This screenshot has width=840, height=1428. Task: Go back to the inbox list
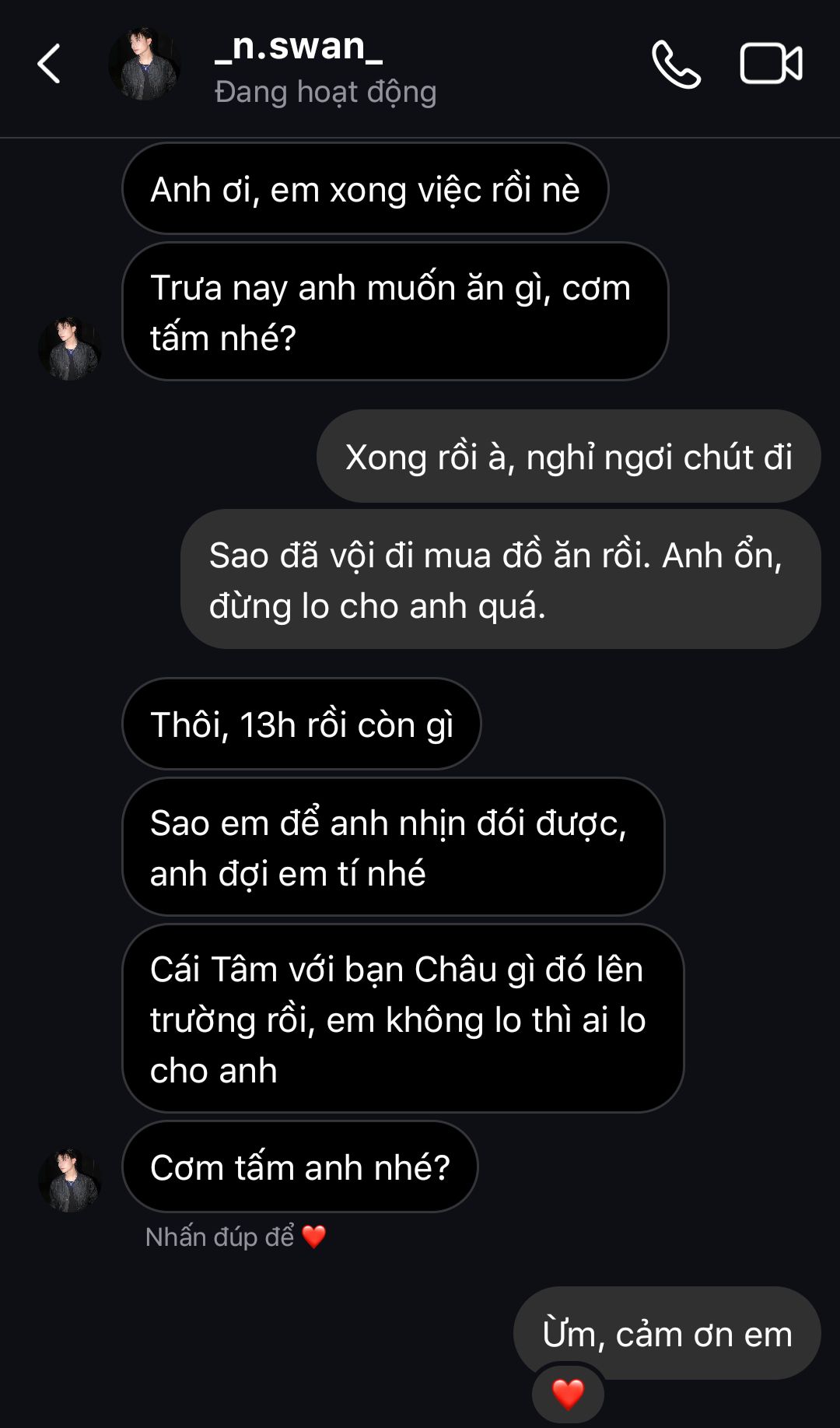click(x=49, y=64)
